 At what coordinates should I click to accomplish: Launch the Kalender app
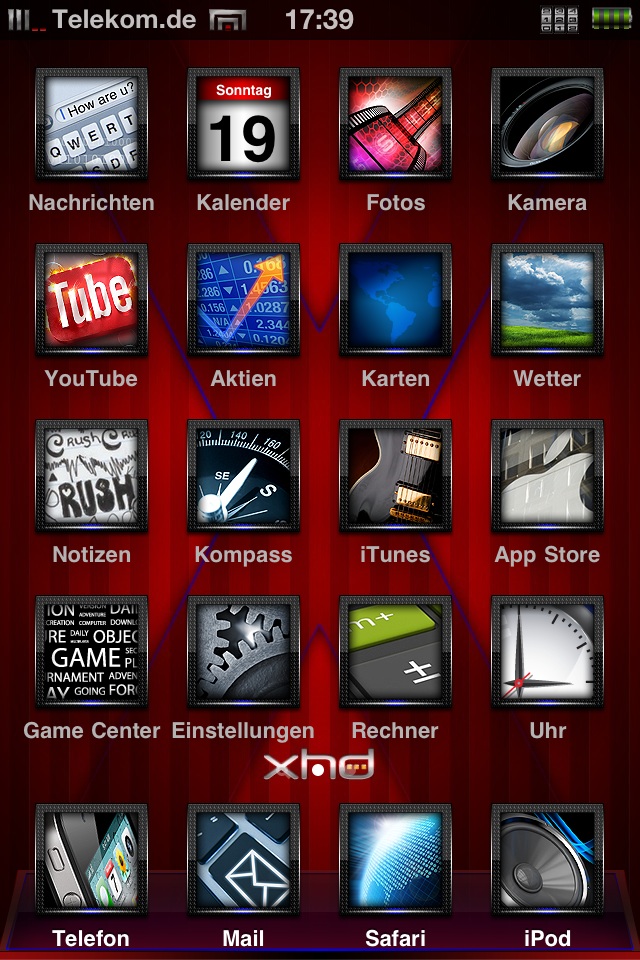pyautogui.click(x=243, y=125)
